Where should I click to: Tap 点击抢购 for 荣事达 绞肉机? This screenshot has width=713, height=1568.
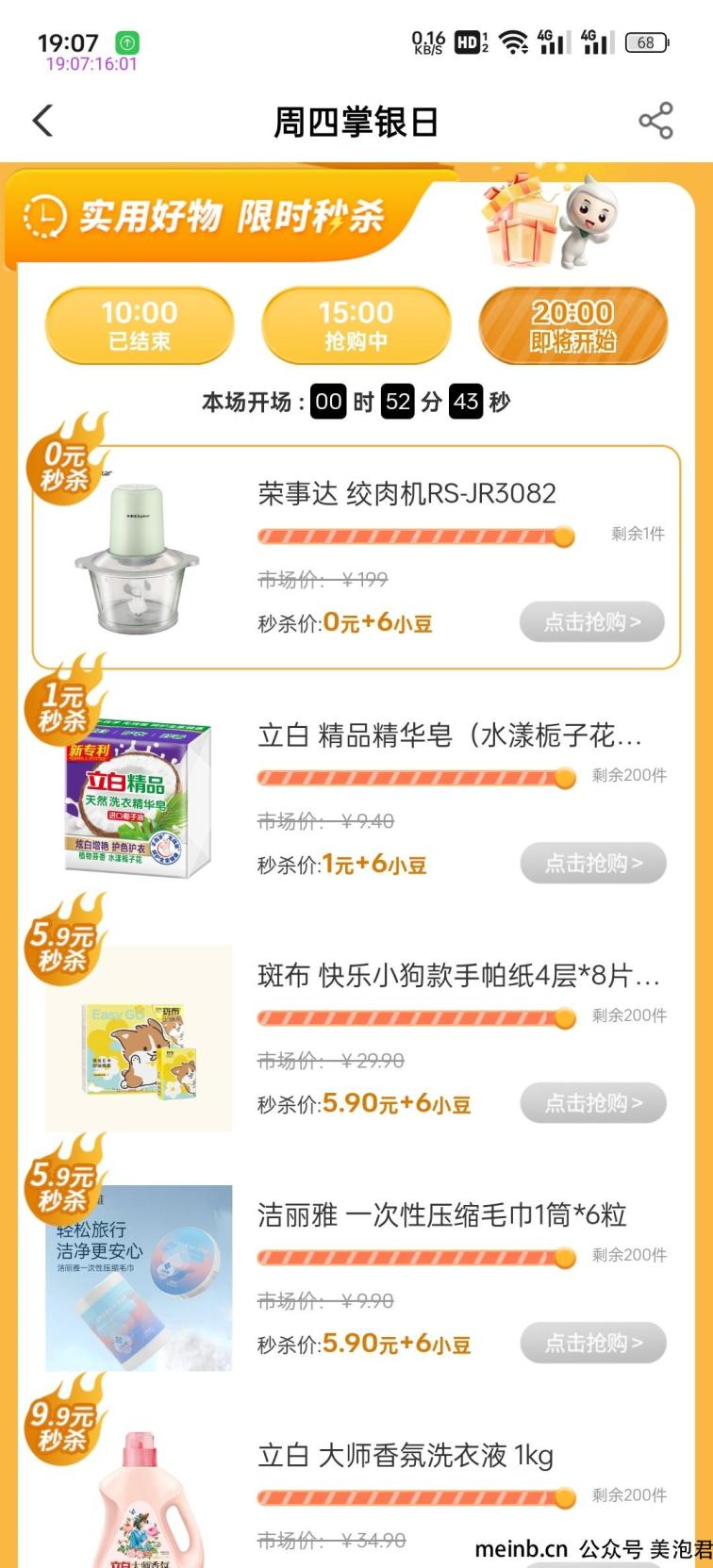click(592, 622)
